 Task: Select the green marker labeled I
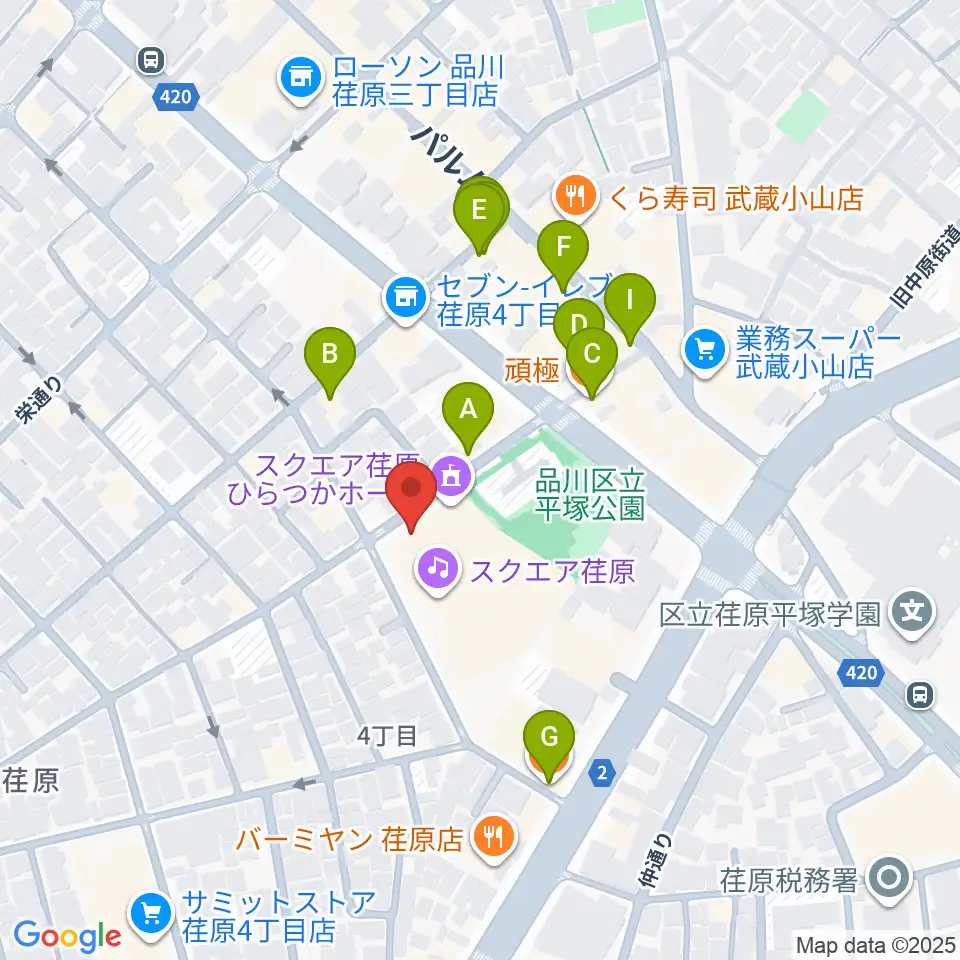630,306
